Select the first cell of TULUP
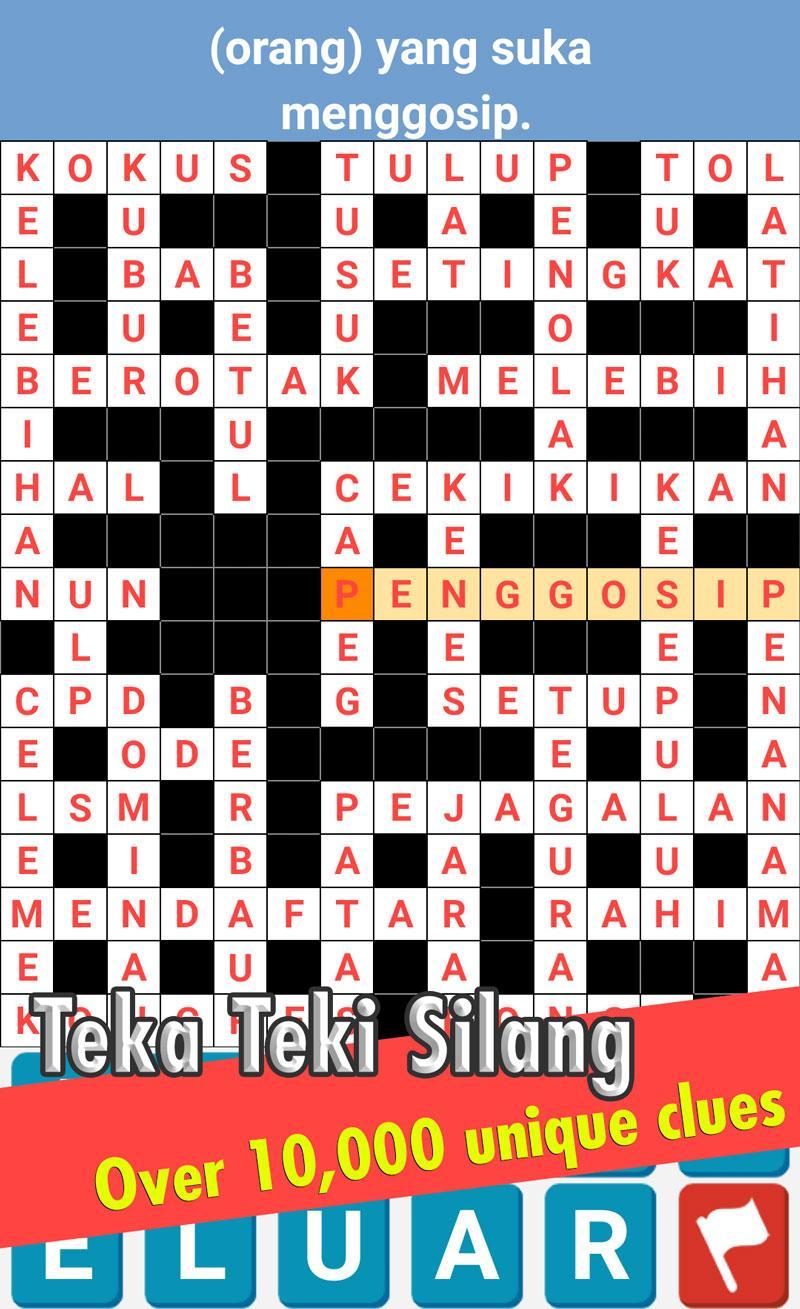The image size is (800, 1309). [346, 168]
